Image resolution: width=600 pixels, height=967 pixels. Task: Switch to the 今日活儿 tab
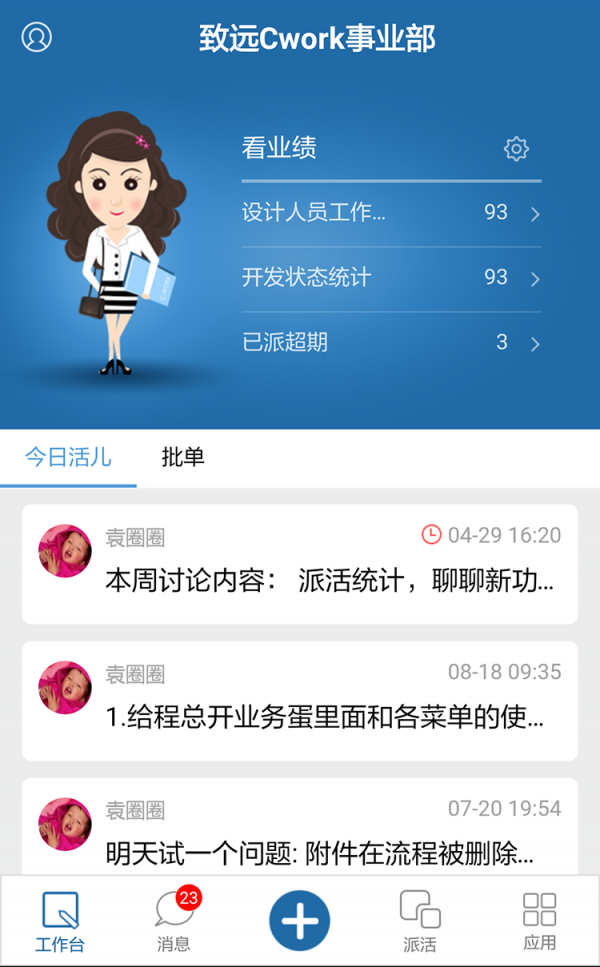pos(68,458)
